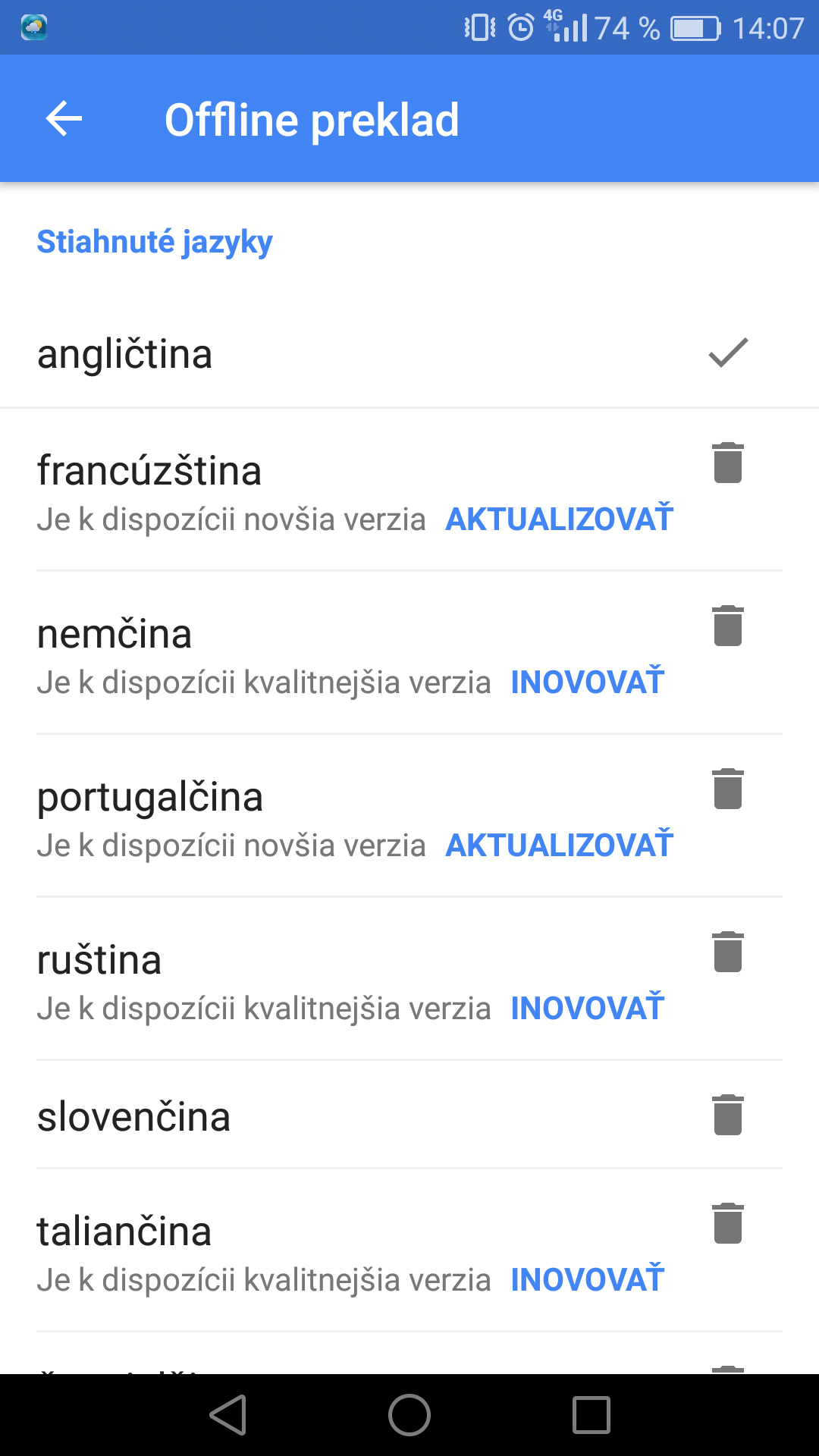Go back from Offline preklad

pos(64,119)
